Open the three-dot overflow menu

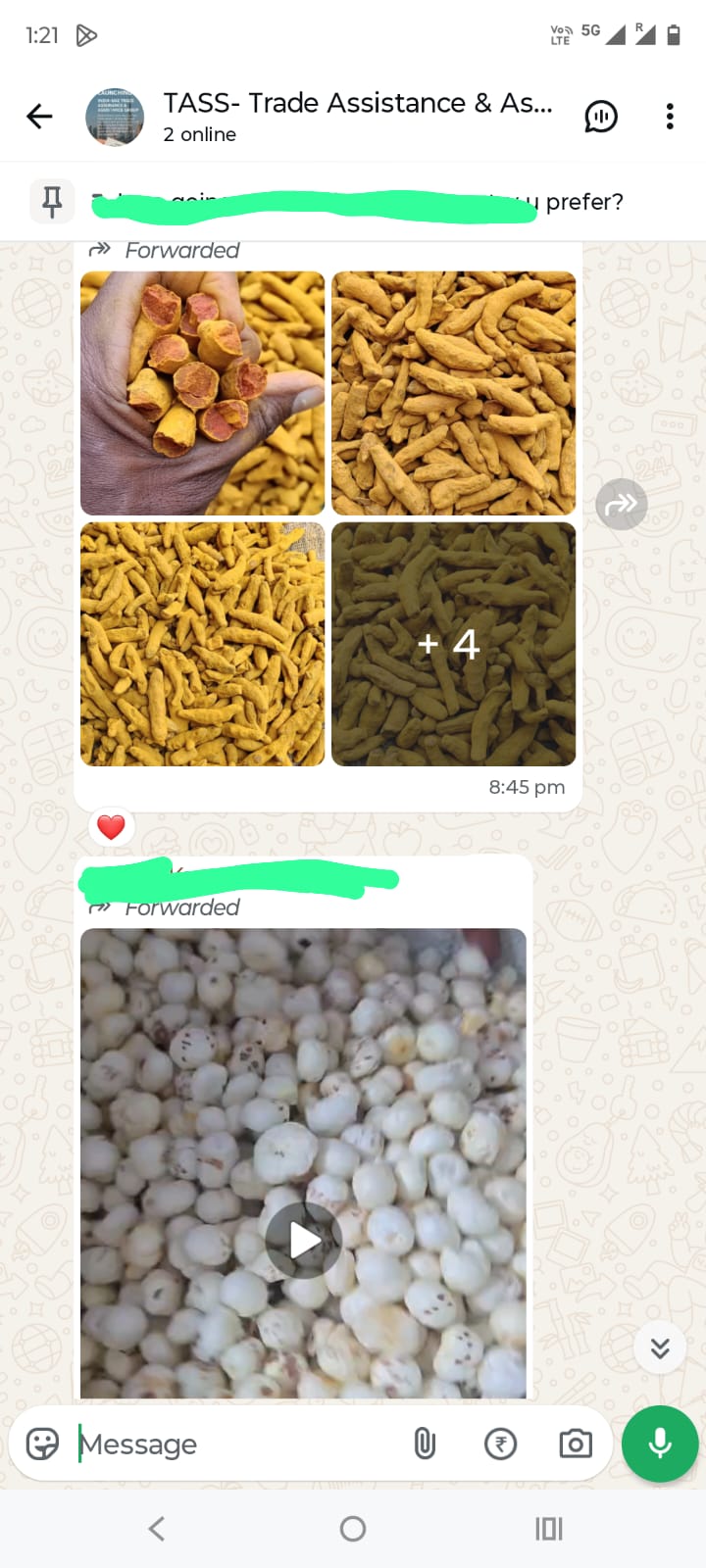coord(670,116)
